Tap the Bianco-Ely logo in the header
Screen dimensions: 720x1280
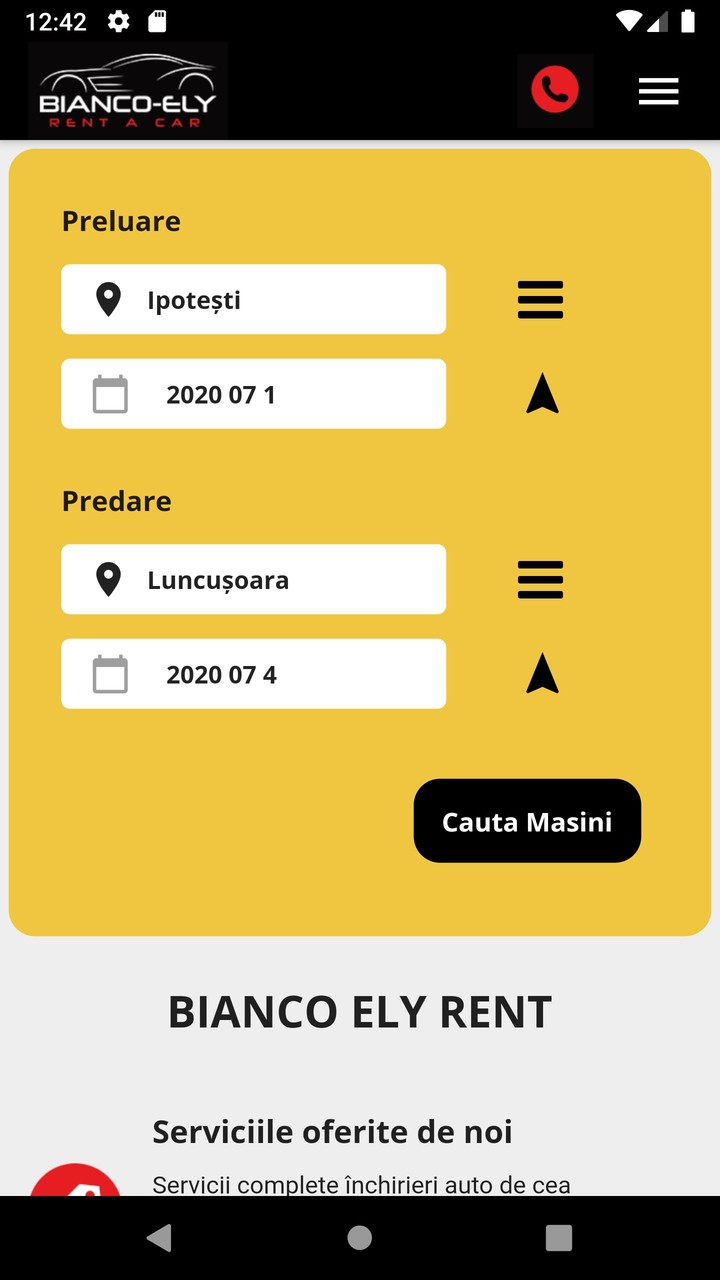(x=128, y=91)
